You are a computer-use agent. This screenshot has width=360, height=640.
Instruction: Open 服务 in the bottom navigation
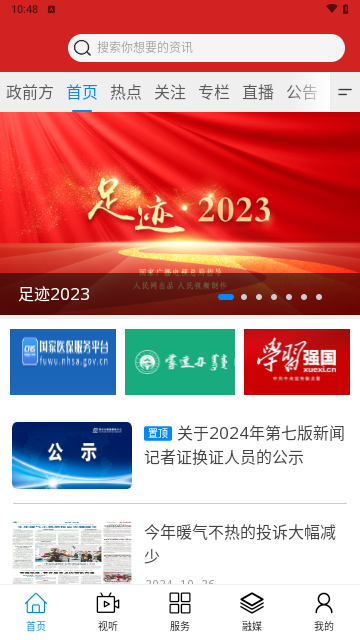[x=180, y=612]
